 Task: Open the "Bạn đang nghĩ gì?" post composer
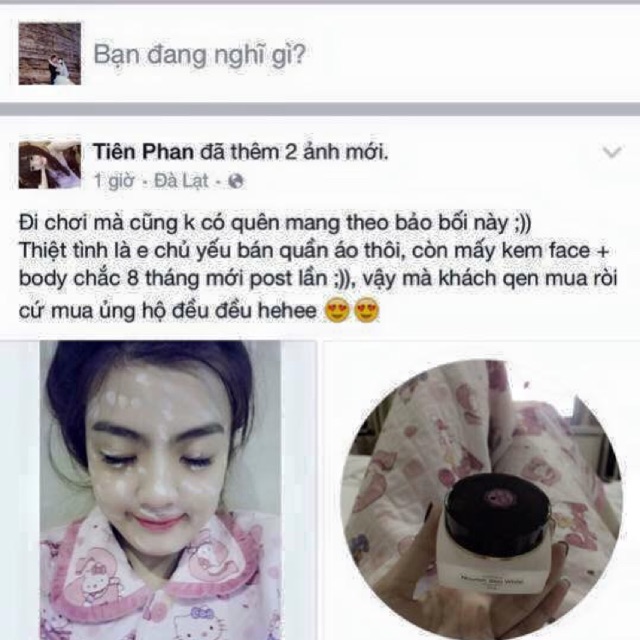tap(200, 53)
